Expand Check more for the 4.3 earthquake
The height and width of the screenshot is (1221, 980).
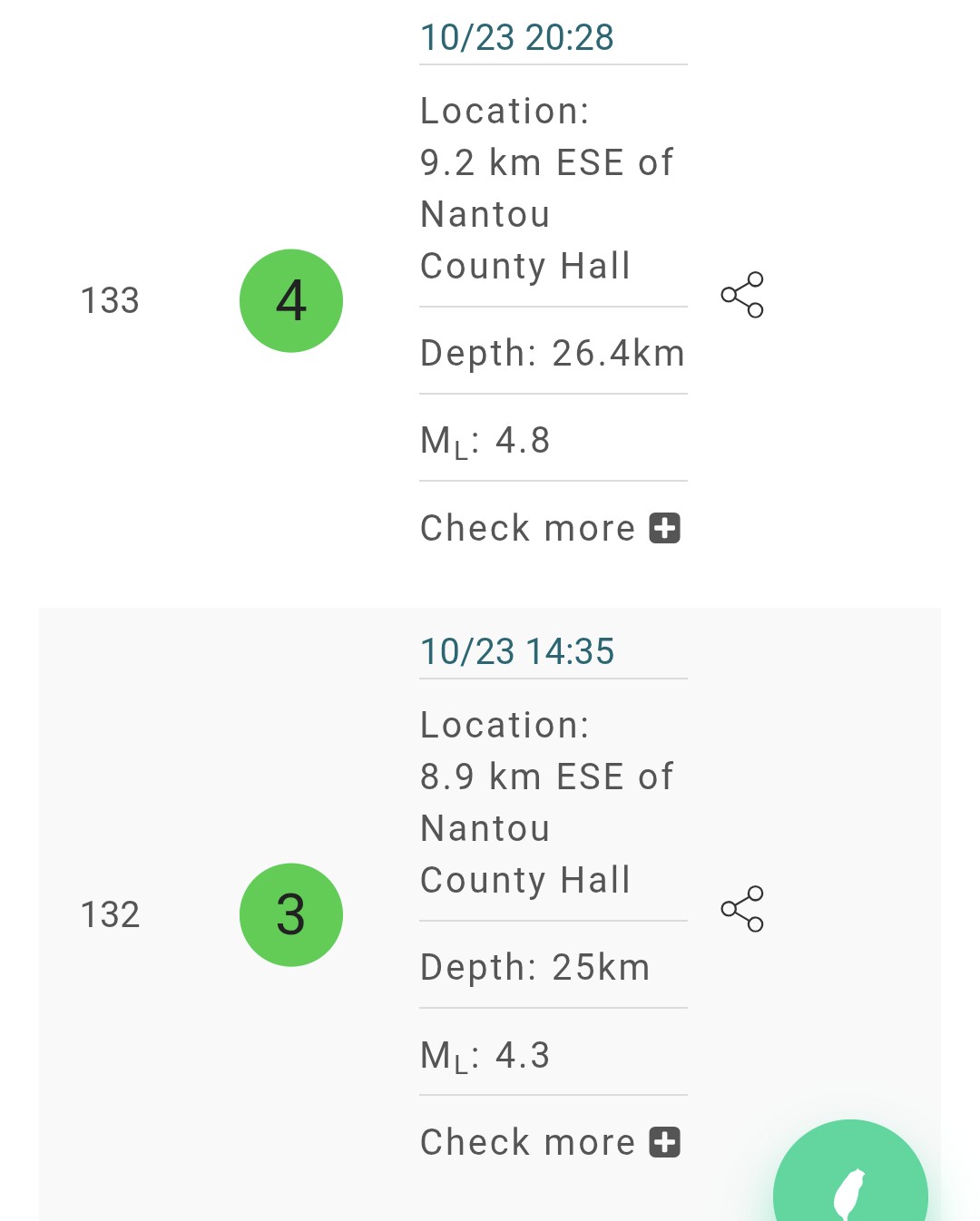point(550,1142)
